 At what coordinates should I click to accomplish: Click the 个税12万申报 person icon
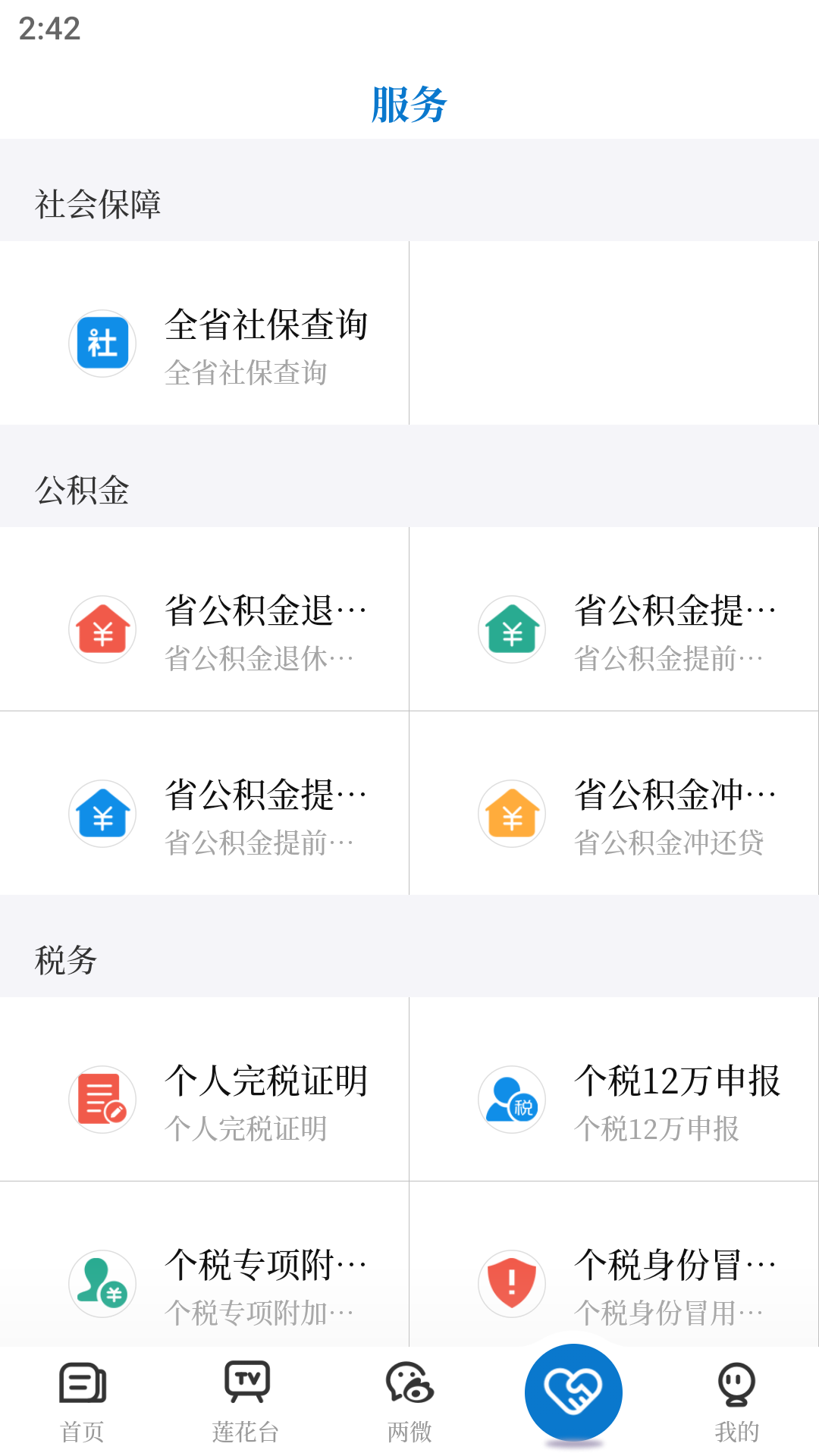point(511,1100)
